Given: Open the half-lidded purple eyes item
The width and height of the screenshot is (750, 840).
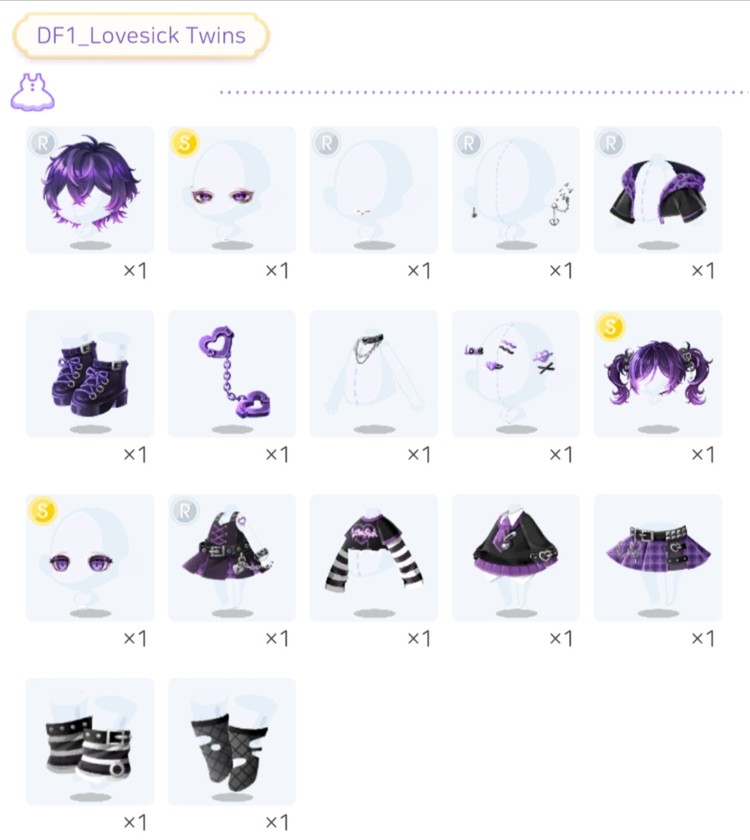Looking at the screenshot, I should coord(232,189).
